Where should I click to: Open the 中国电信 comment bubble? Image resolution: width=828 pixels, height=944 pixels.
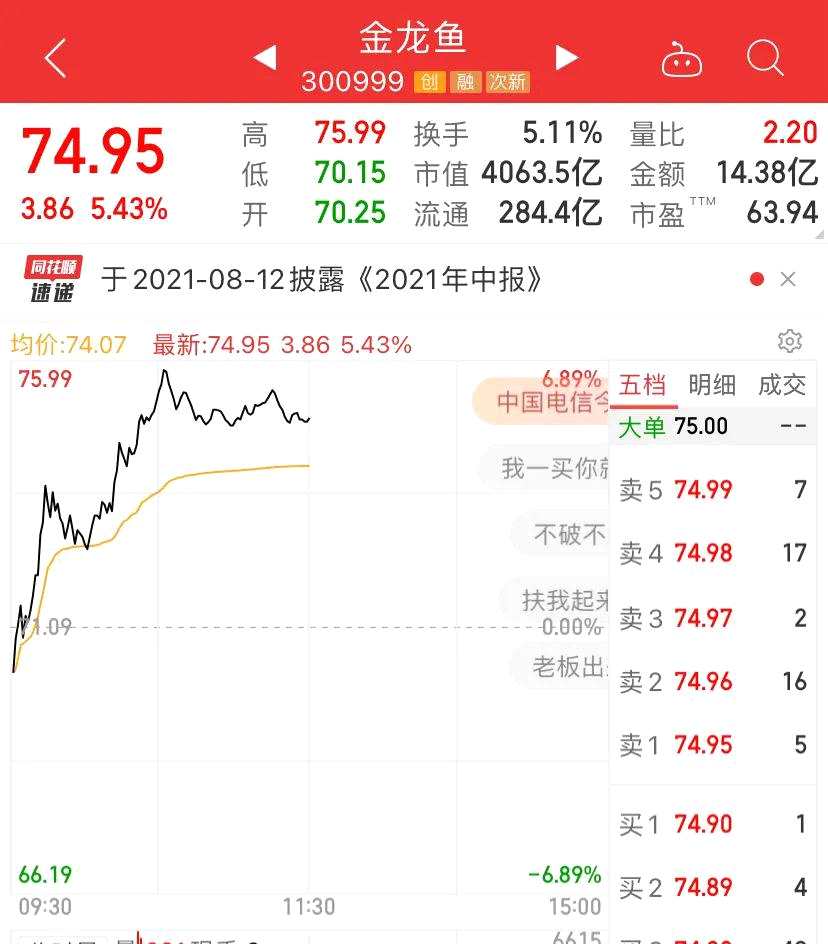coord(552,402)
